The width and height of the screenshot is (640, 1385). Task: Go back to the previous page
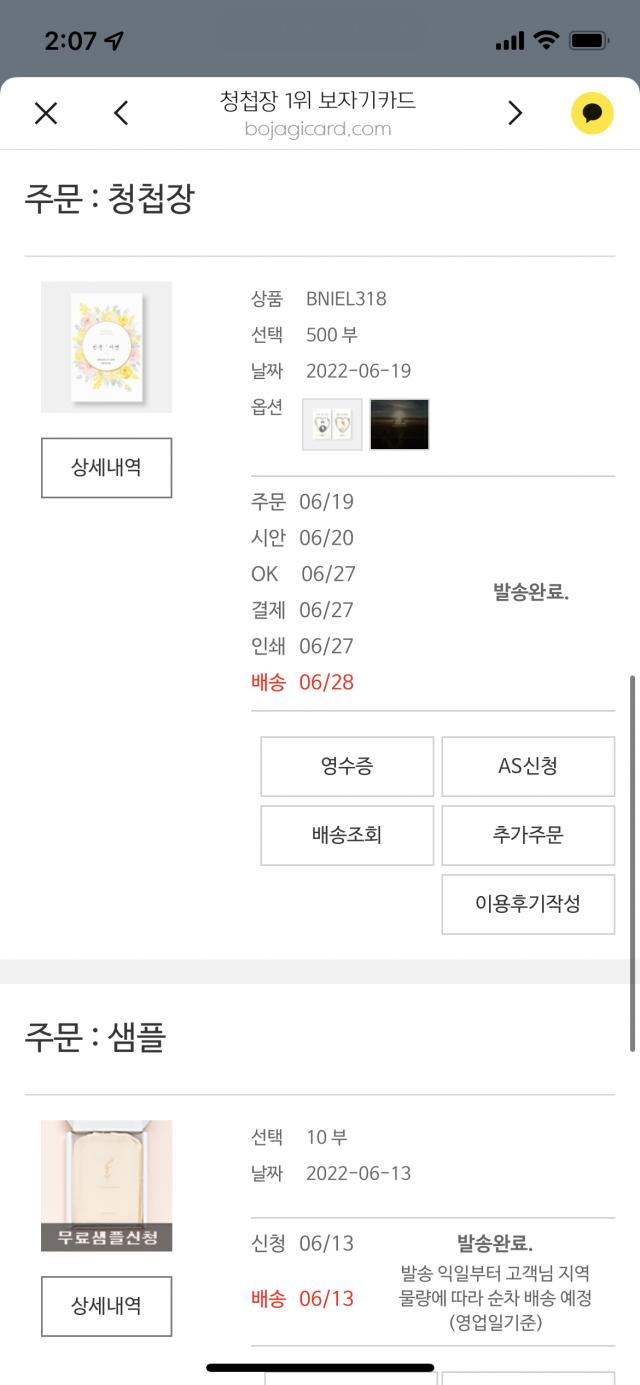pyautogui.click(x=122, y=113)
